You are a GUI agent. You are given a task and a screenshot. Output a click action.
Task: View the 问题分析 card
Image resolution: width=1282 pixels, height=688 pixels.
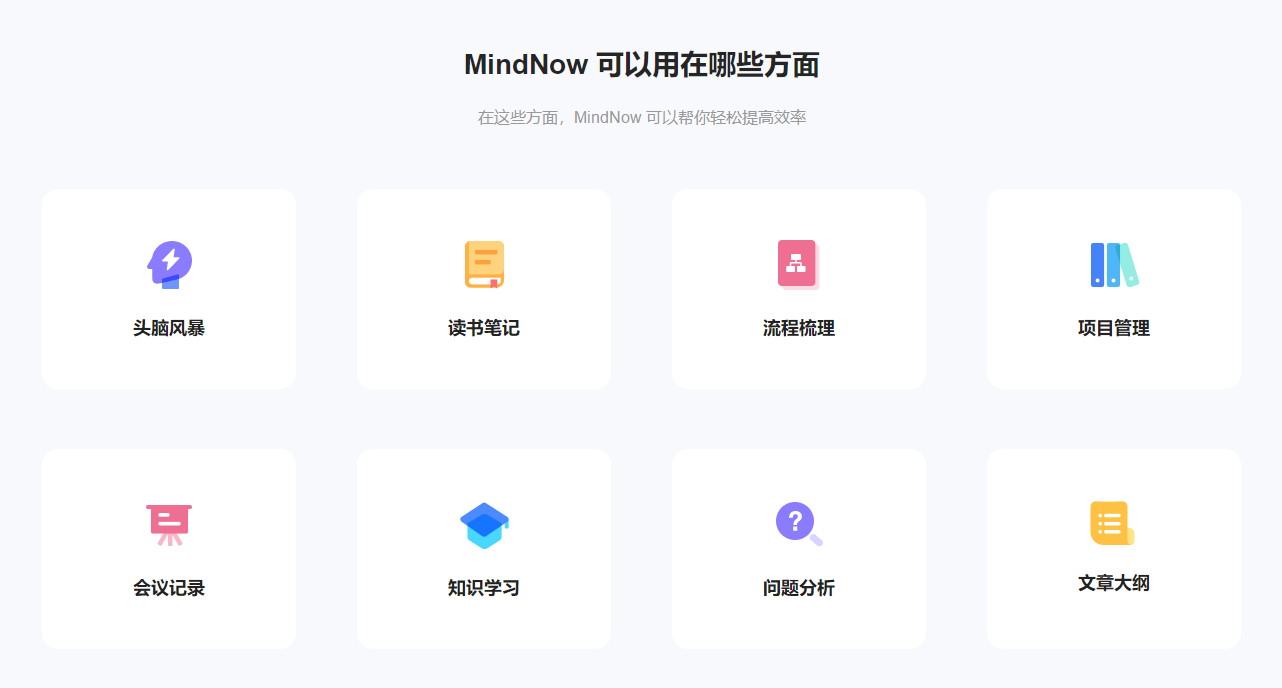[x=799, y=549]
